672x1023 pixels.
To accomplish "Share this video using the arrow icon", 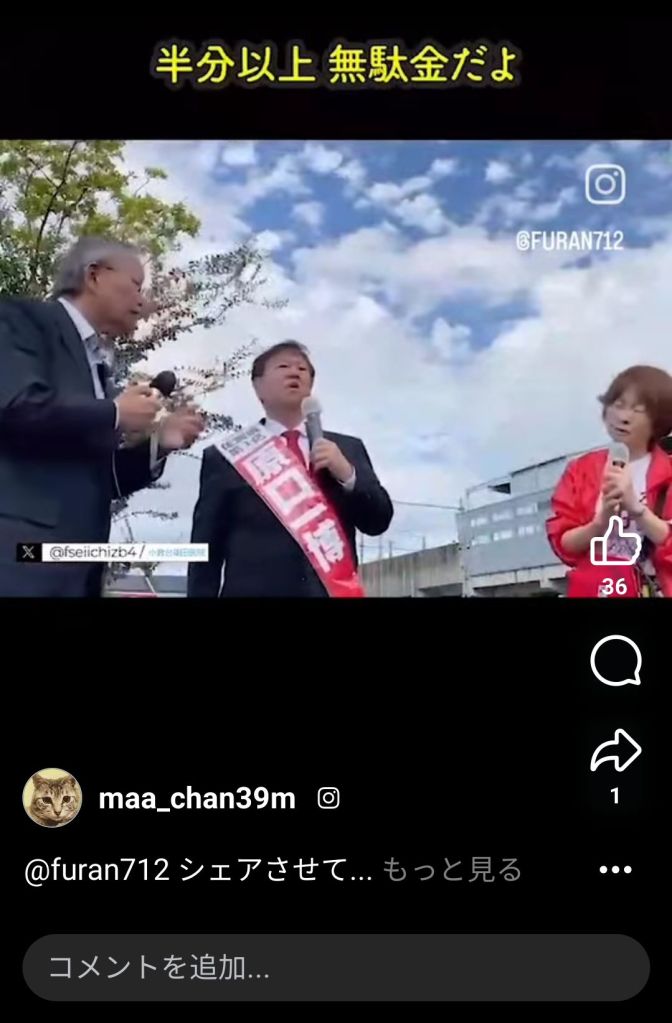I will 615,751.
